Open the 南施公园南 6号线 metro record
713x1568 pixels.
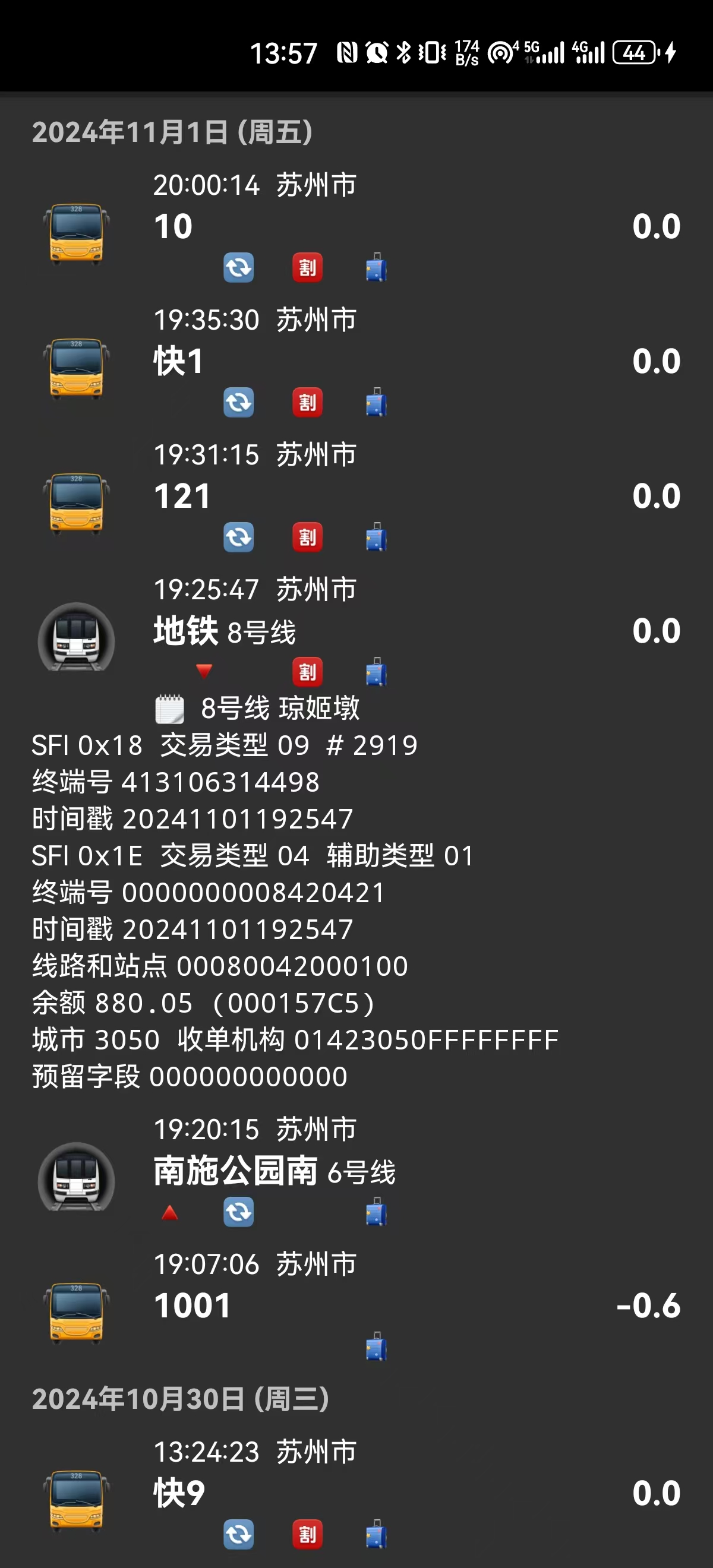point(356,1172)
